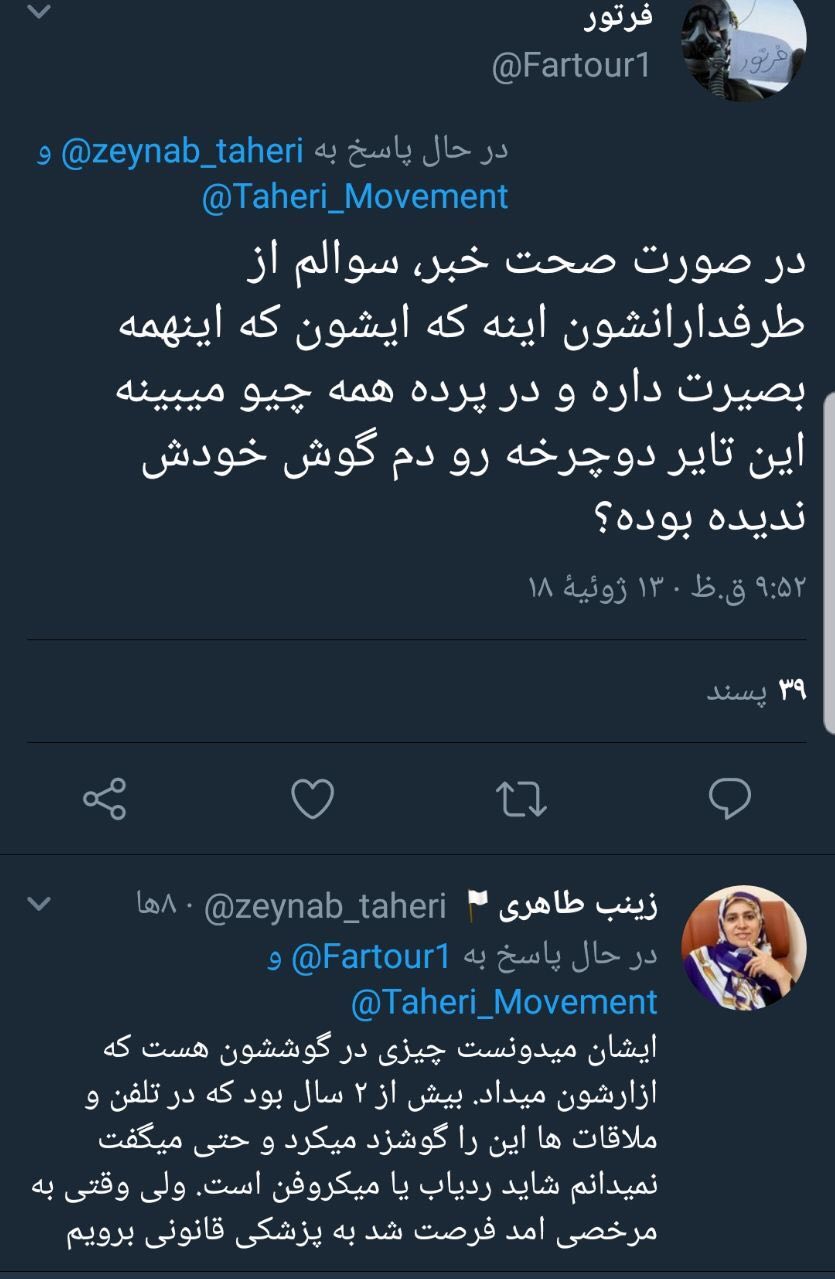Reply to Fartour1's tweet
Screen dimensions: 835x1279
point(730,798)
